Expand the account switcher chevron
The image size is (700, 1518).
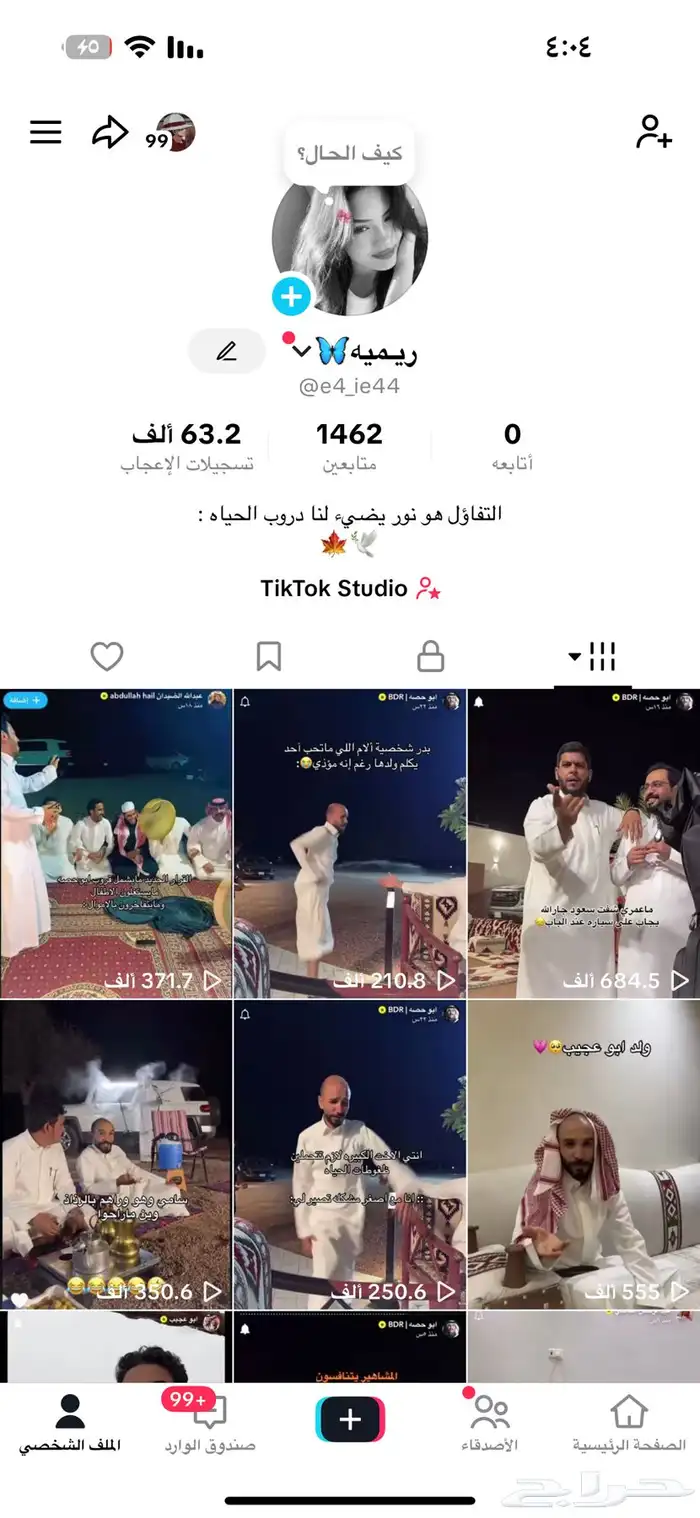(x=301, y=352)
